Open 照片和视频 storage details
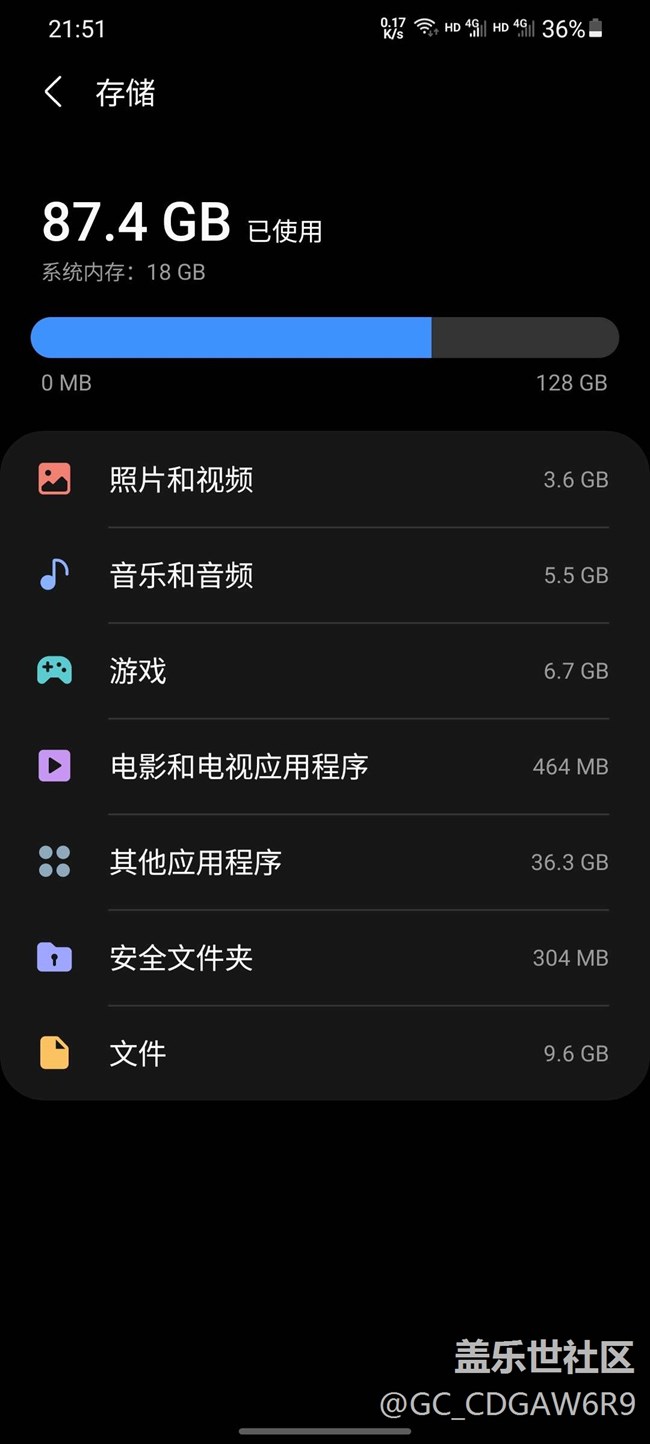 coord(324,480)
